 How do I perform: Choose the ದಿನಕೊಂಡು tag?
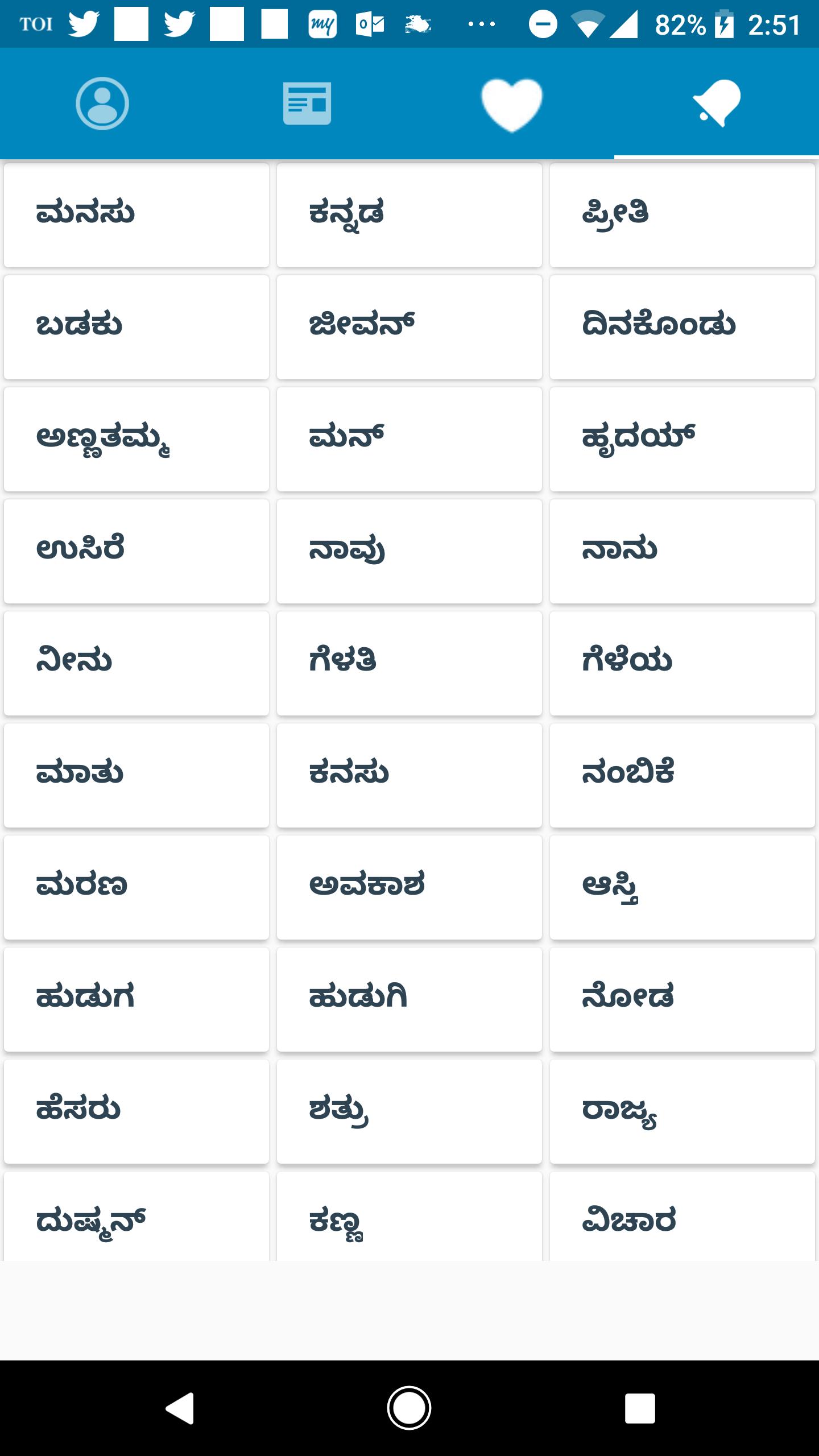pos(682,327)
